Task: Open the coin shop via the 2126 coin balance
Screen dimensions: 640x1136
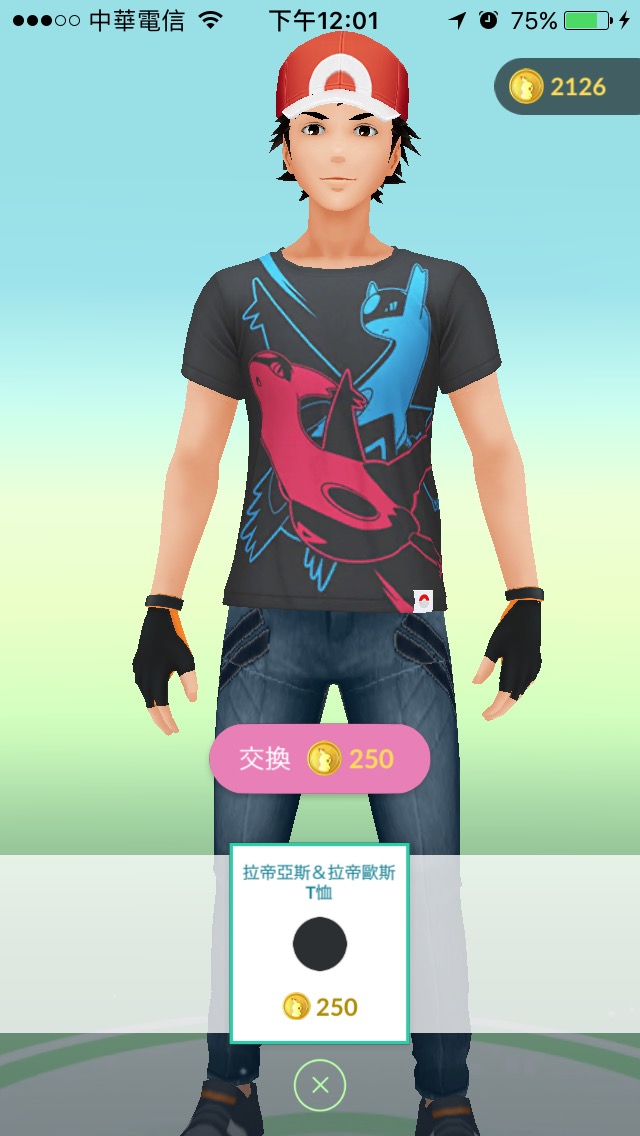Action: tap(564, 87)
